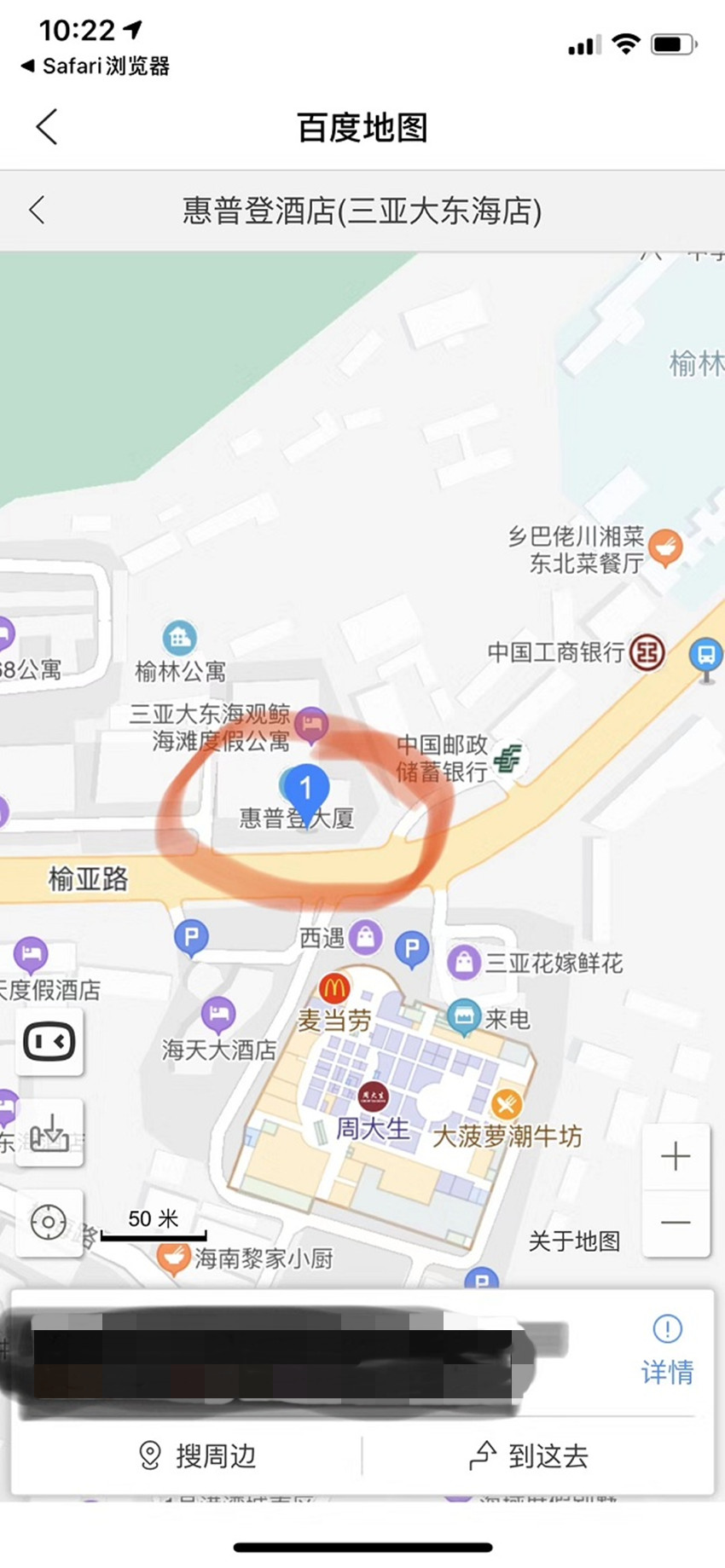Open the 详情 details button

(x=667, y=1351)
